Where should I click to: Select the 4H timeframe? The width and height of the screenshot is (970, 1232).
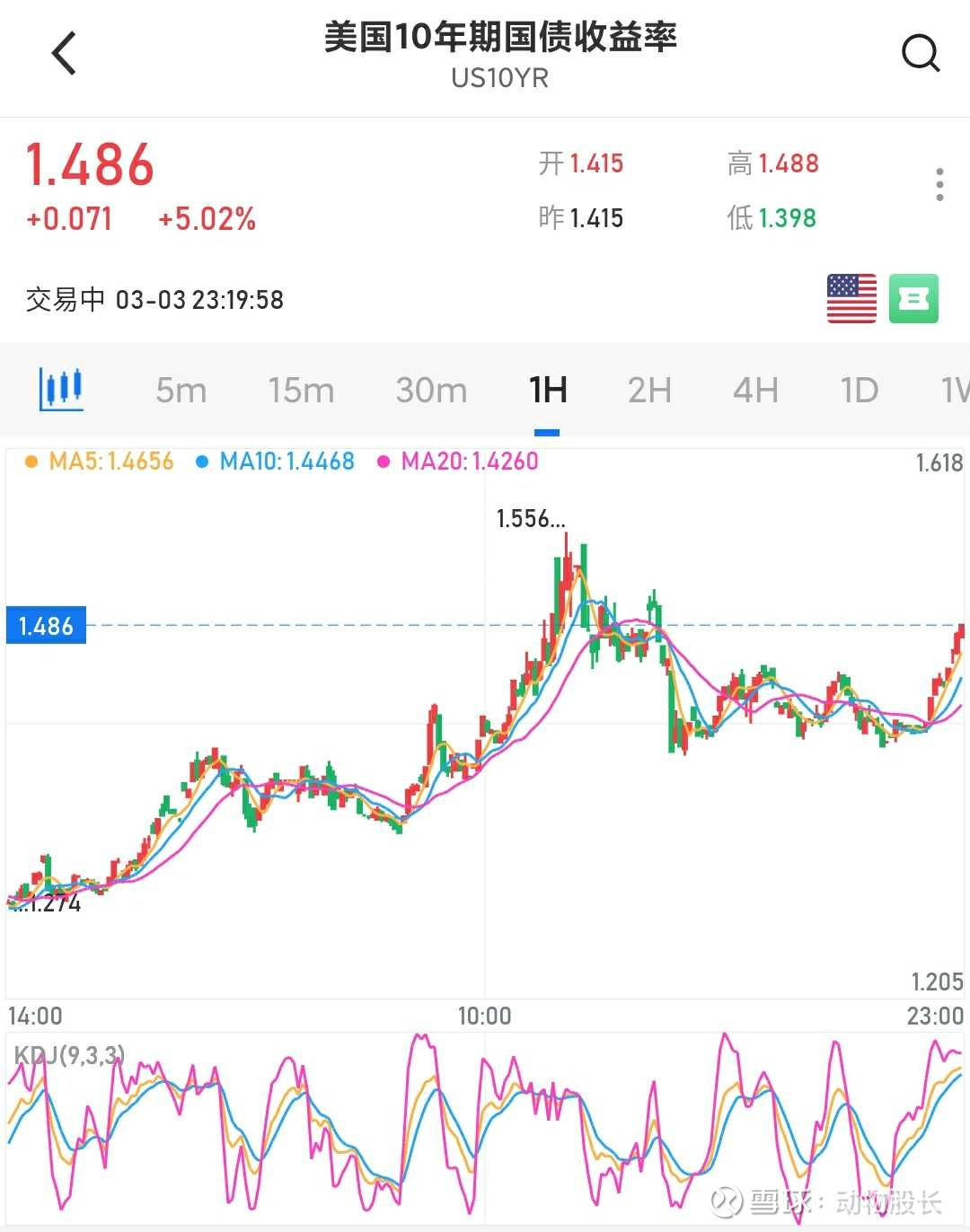coord(754,389)
